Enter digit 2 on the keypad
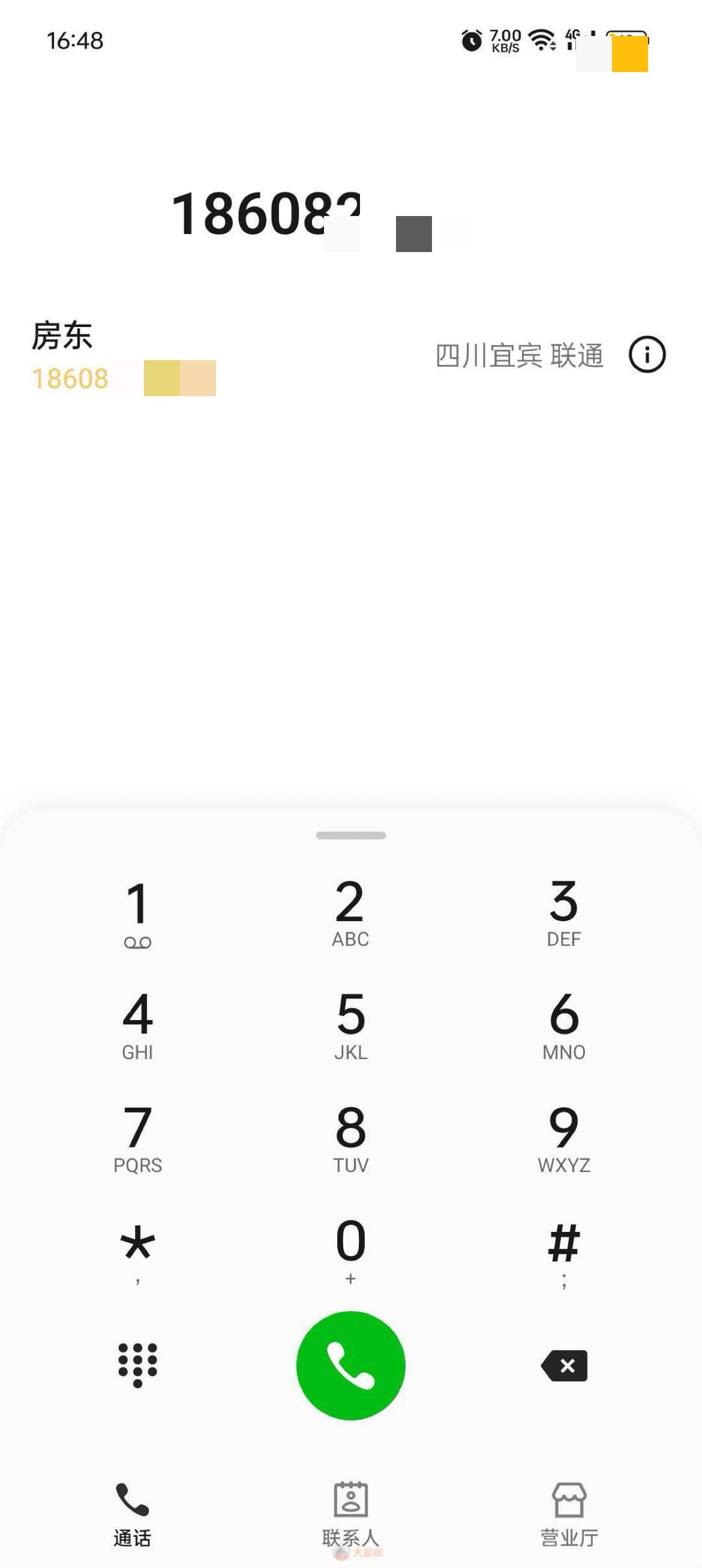 pos(350,912)
